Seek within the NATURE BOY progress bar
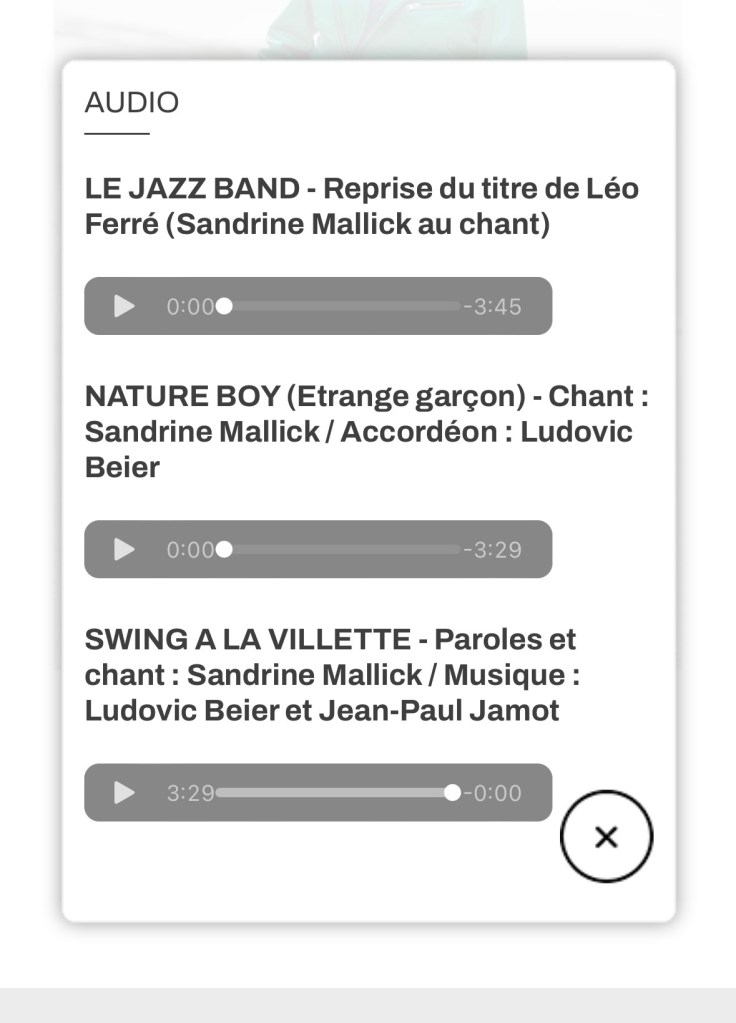Screen dimensions: 736x1023 (340, 549)
